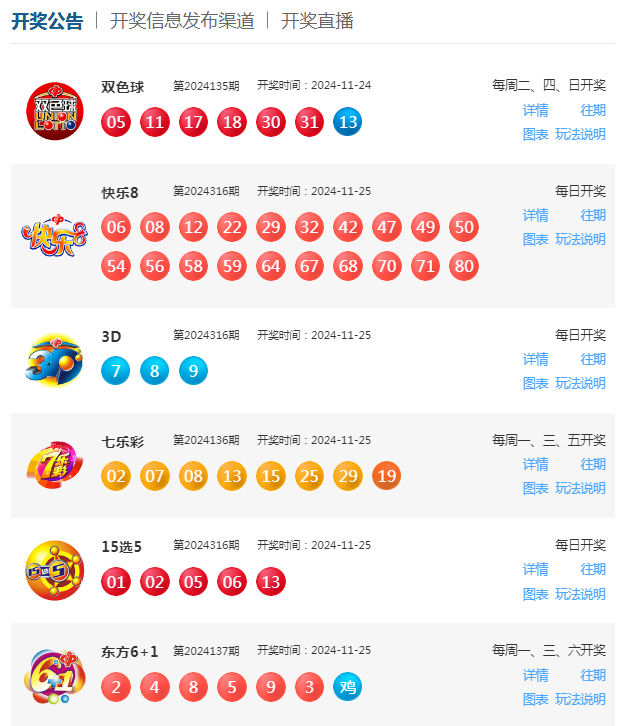View 往期 results for 东方6+1

point(593,675)
